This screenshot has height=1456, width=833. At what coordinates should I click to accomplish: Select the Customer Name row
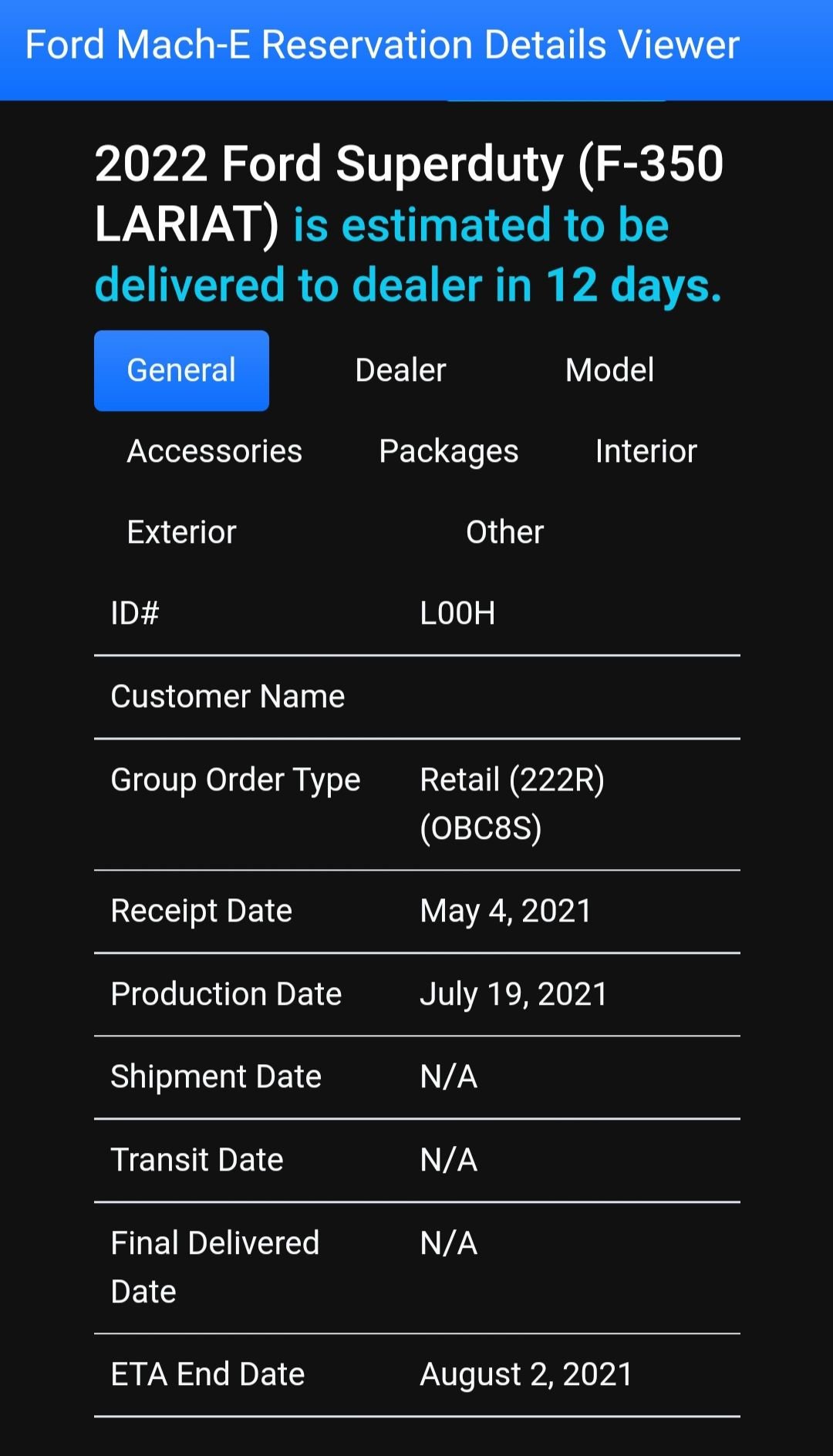[x=228, y=695]
